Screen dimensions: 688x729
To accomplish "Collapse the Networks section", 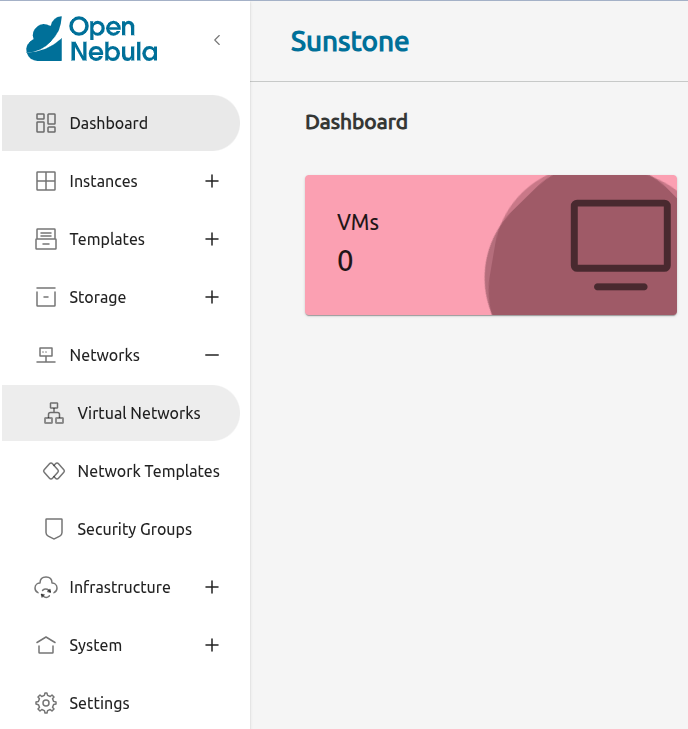I will click(211, 355).
